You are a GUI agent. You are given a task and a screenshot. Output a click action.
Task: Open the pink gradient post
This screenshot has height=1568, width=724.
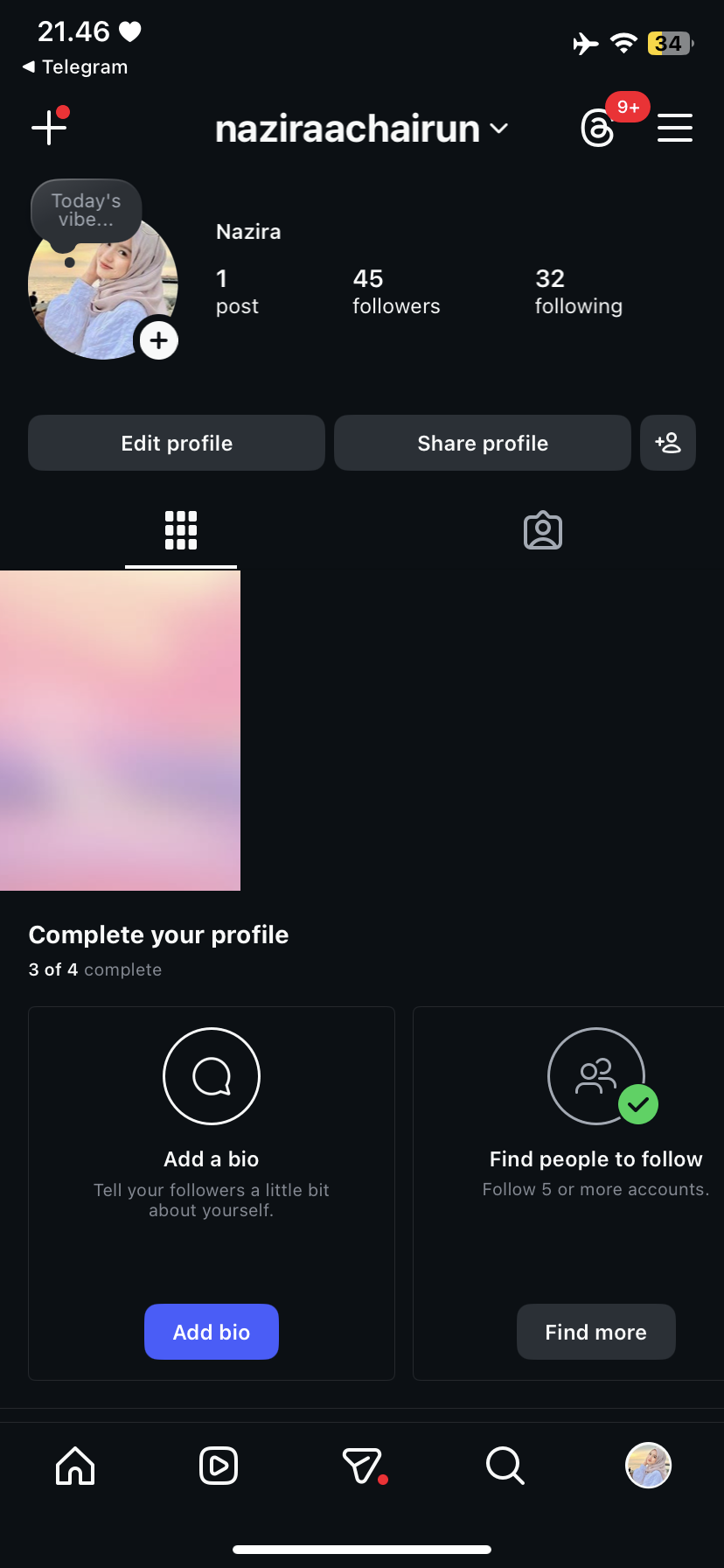pyautogui.click(x=121, y=731)
